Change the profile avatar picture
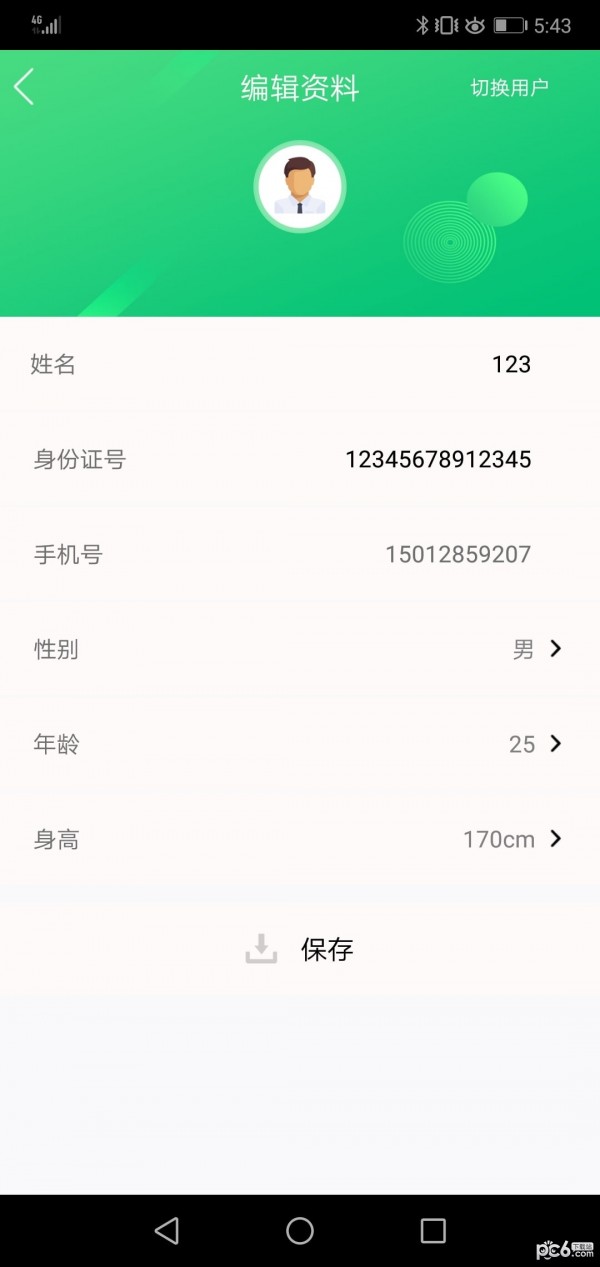 pyautogui.click(x=300, y=187)
